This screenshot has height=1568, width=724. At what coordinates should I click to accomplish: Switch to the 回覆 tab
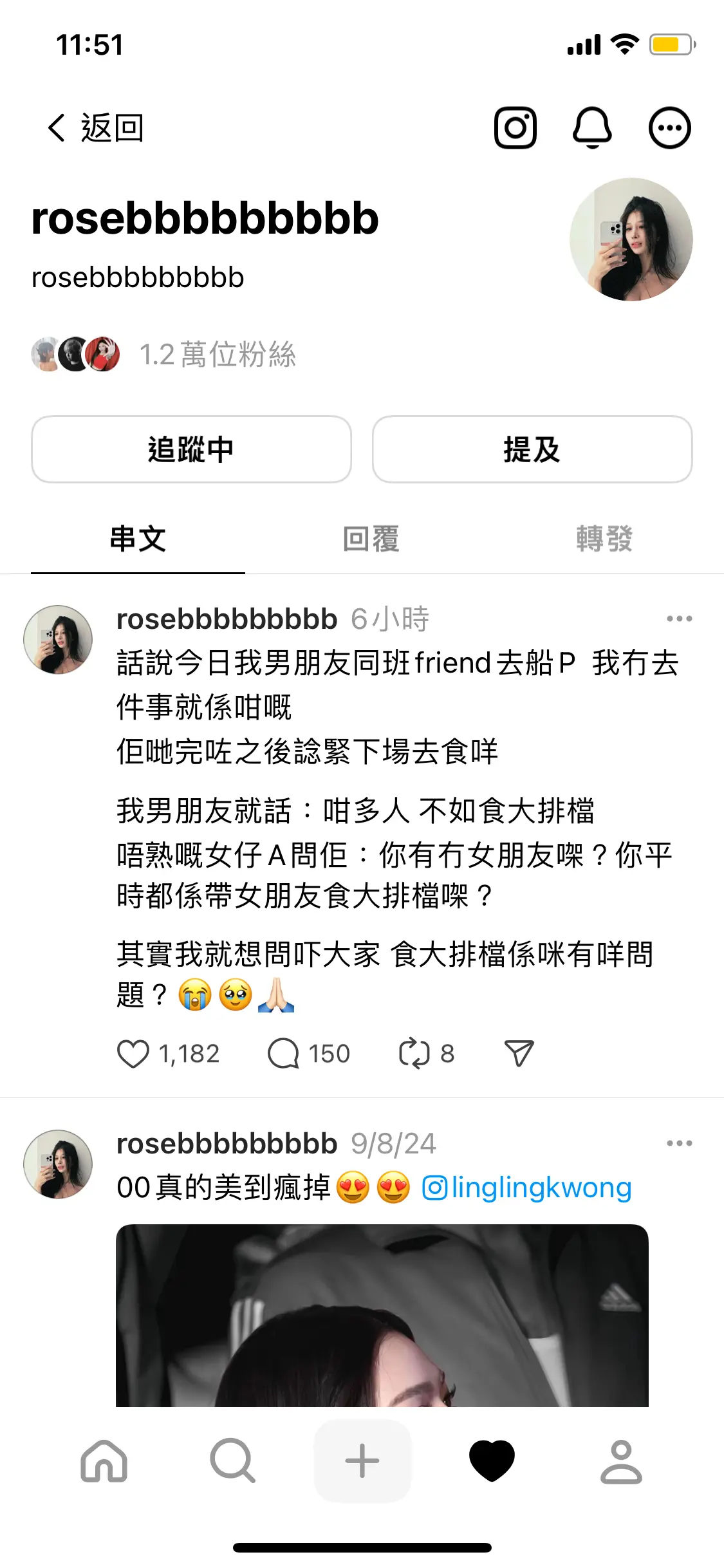(x=371, y=539)
